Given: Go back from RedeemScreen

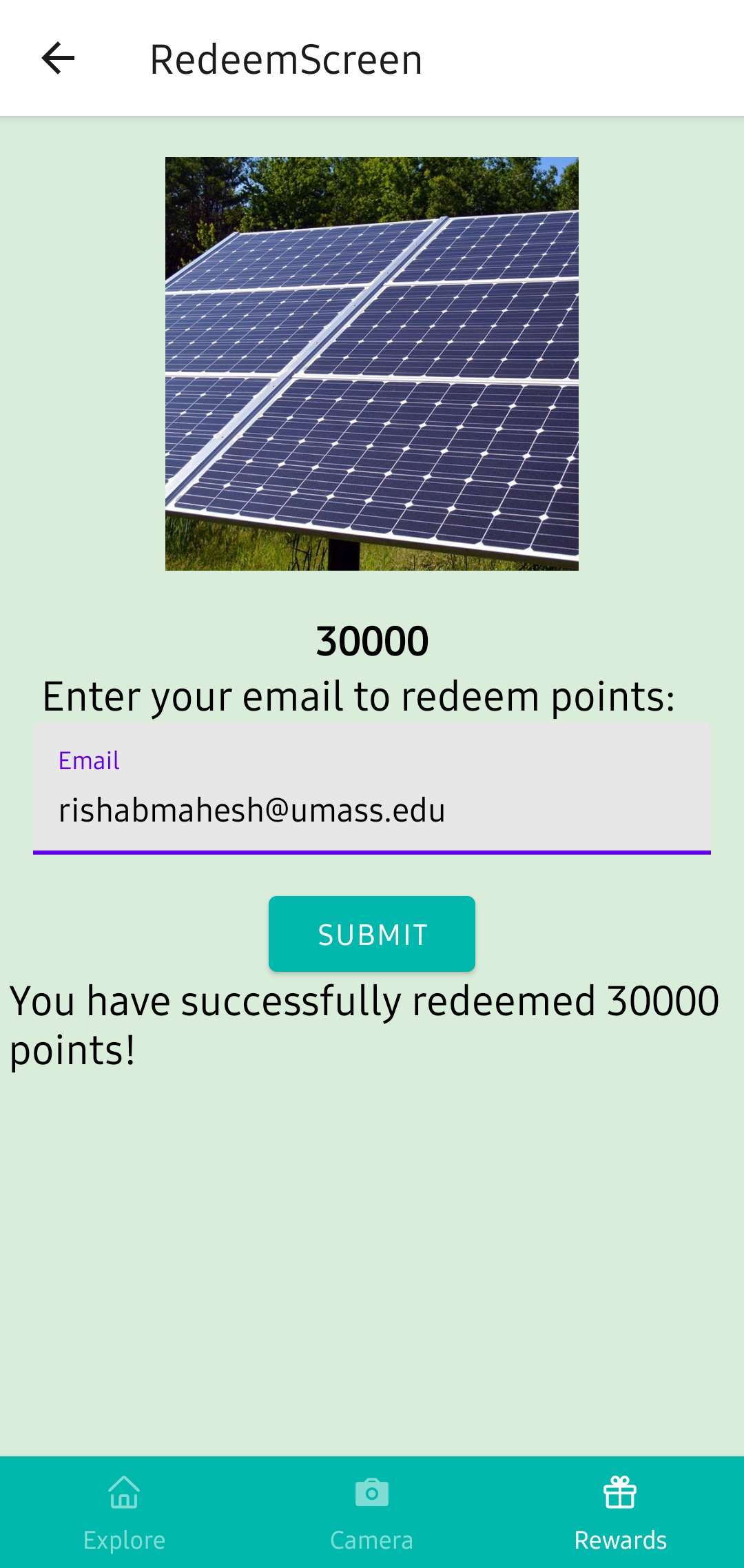Looking at the screenshot, I should click(58, 58).
